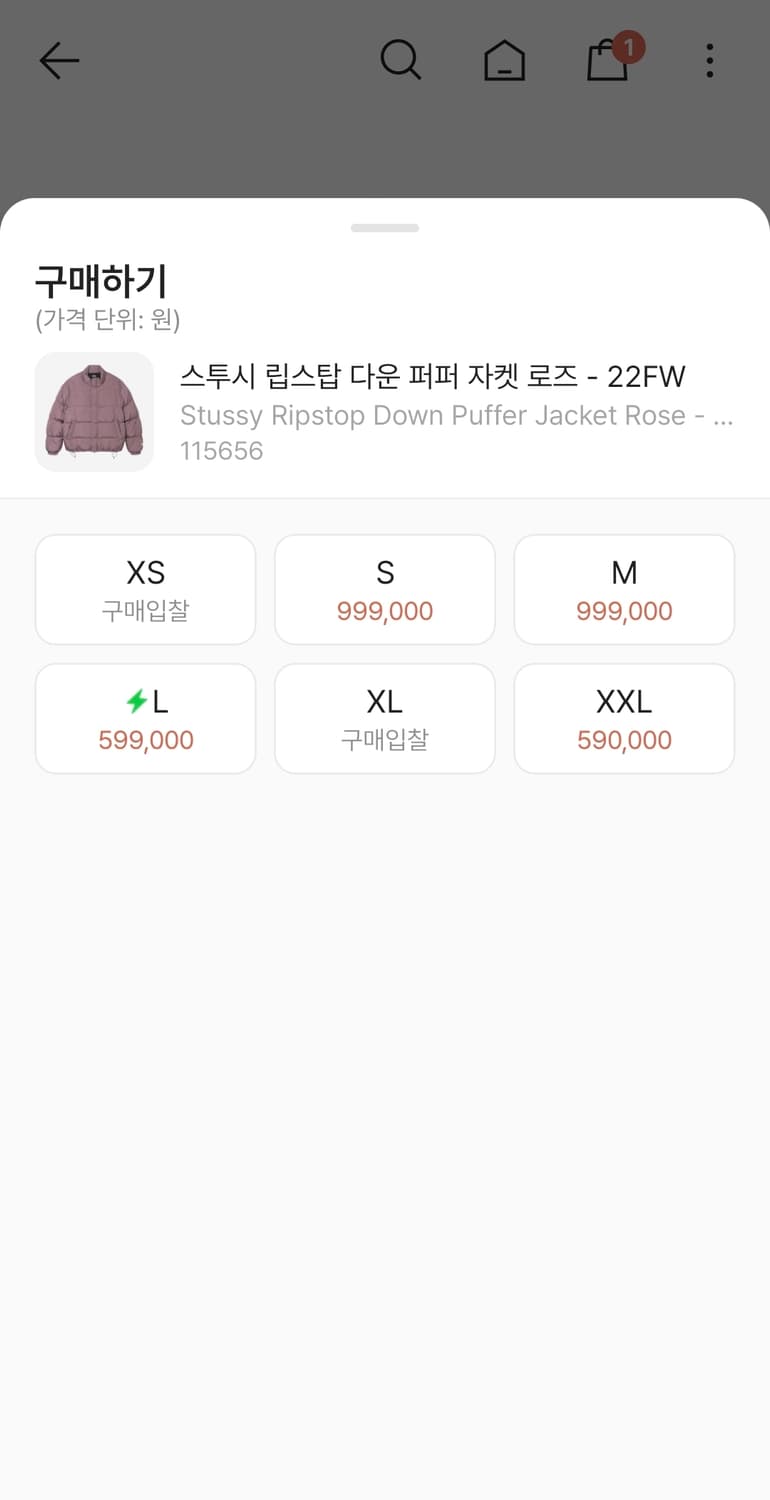770x1500 pixels.
Task: Open the shopping bag with 1 item
Action: point(607,62)
